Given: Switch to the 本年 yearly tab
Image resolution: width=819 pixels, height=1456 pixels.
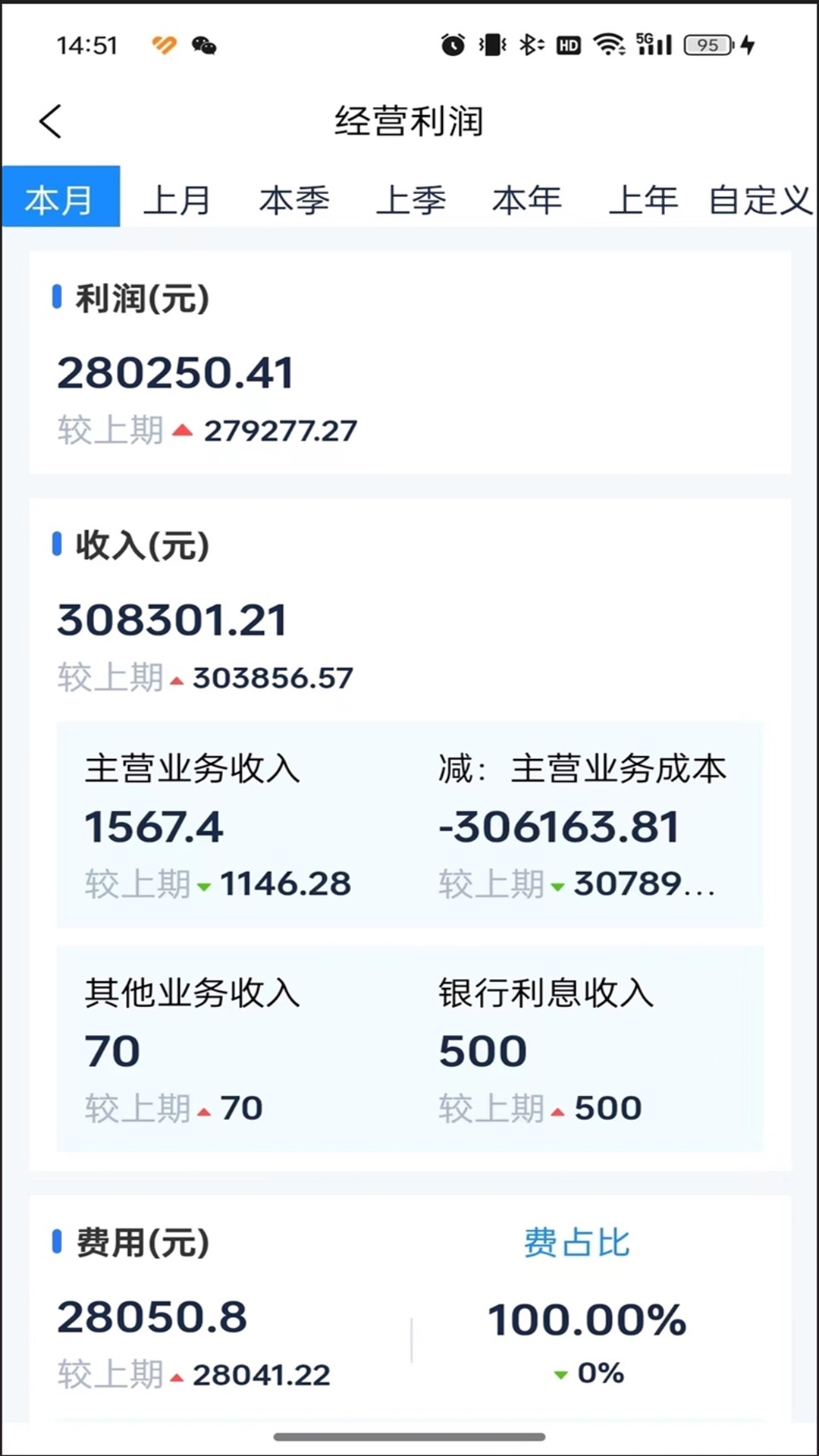Looking at the screenshot, I should (x=527, y=199).
